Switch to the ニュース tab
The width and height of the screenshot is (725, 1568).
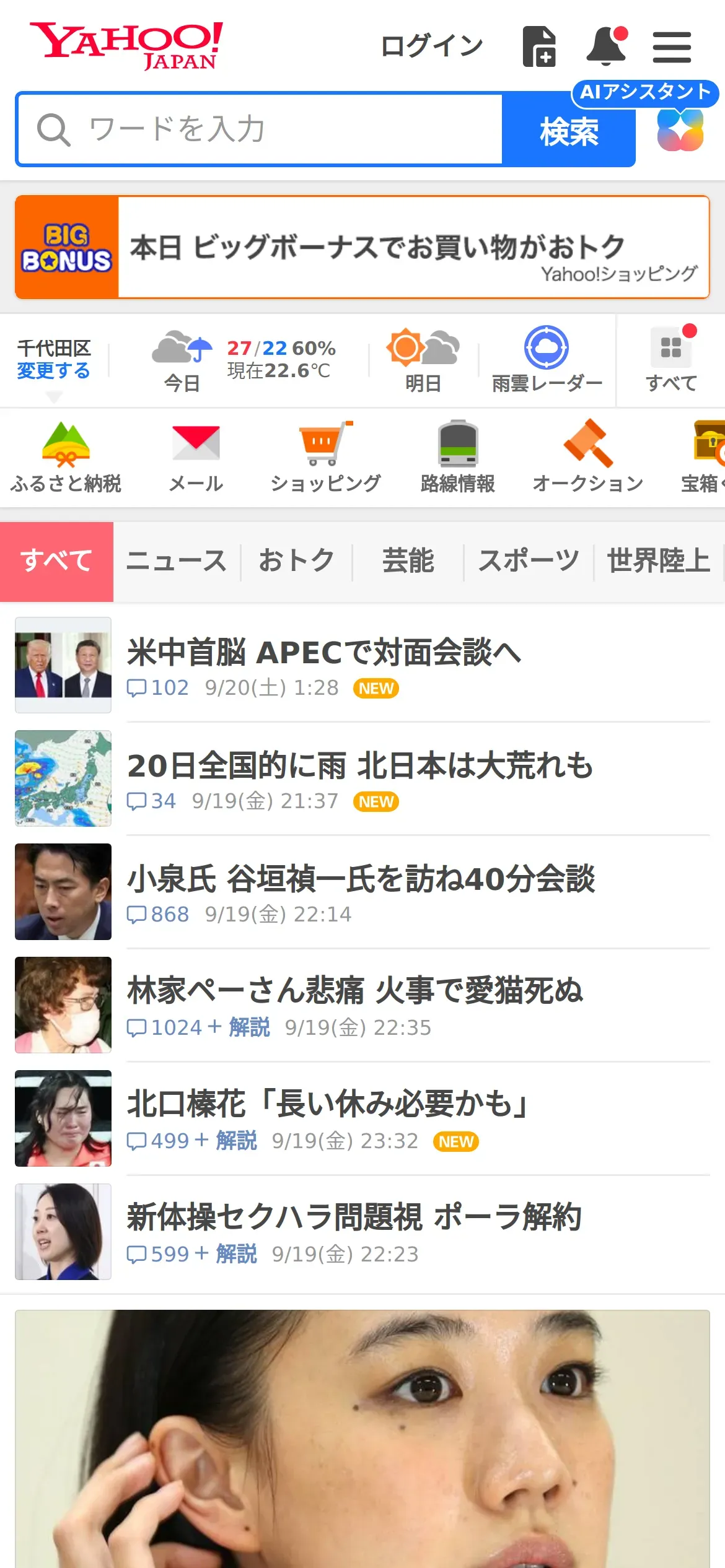(x=177, y=561)
